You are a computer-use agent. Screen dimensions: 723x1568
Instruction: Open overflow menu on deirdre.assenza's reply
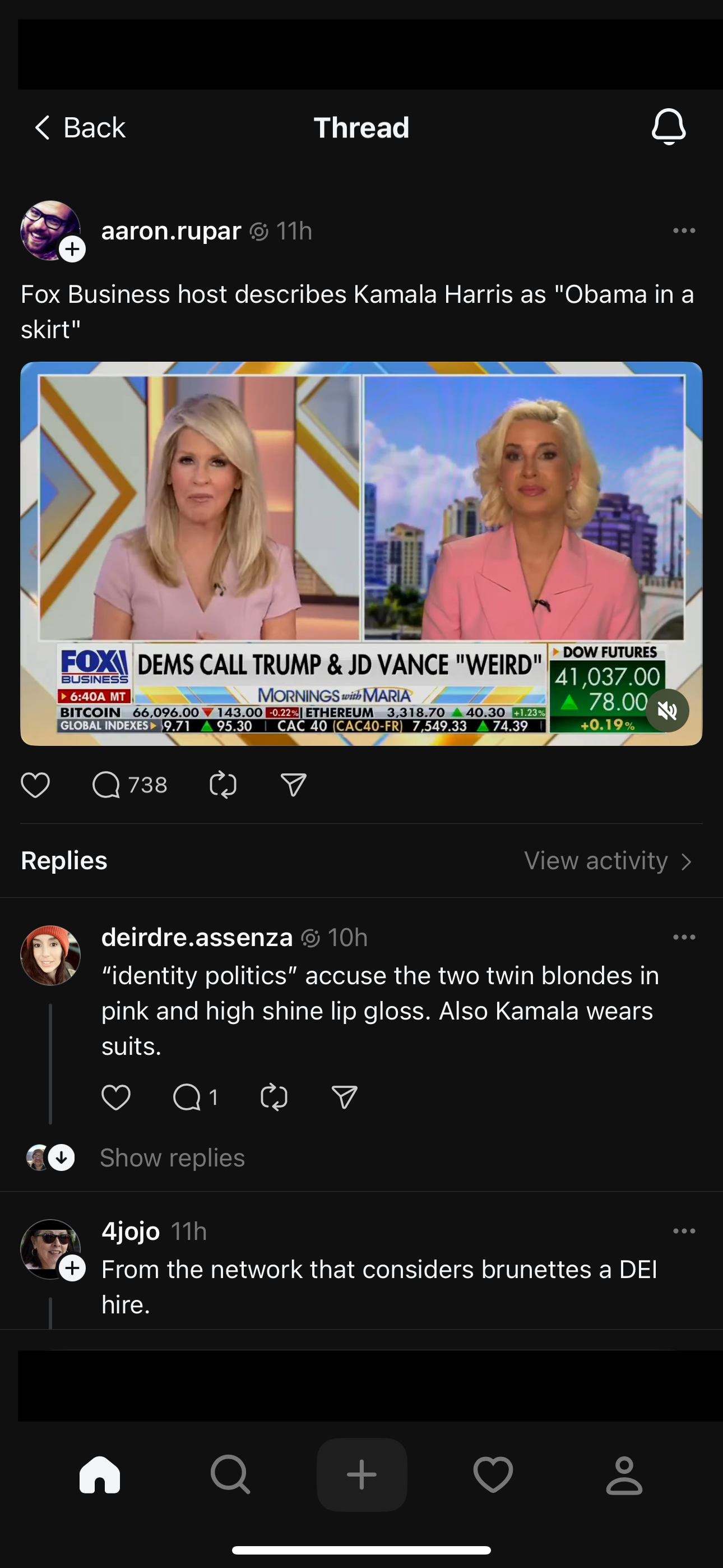click(683, 938)
